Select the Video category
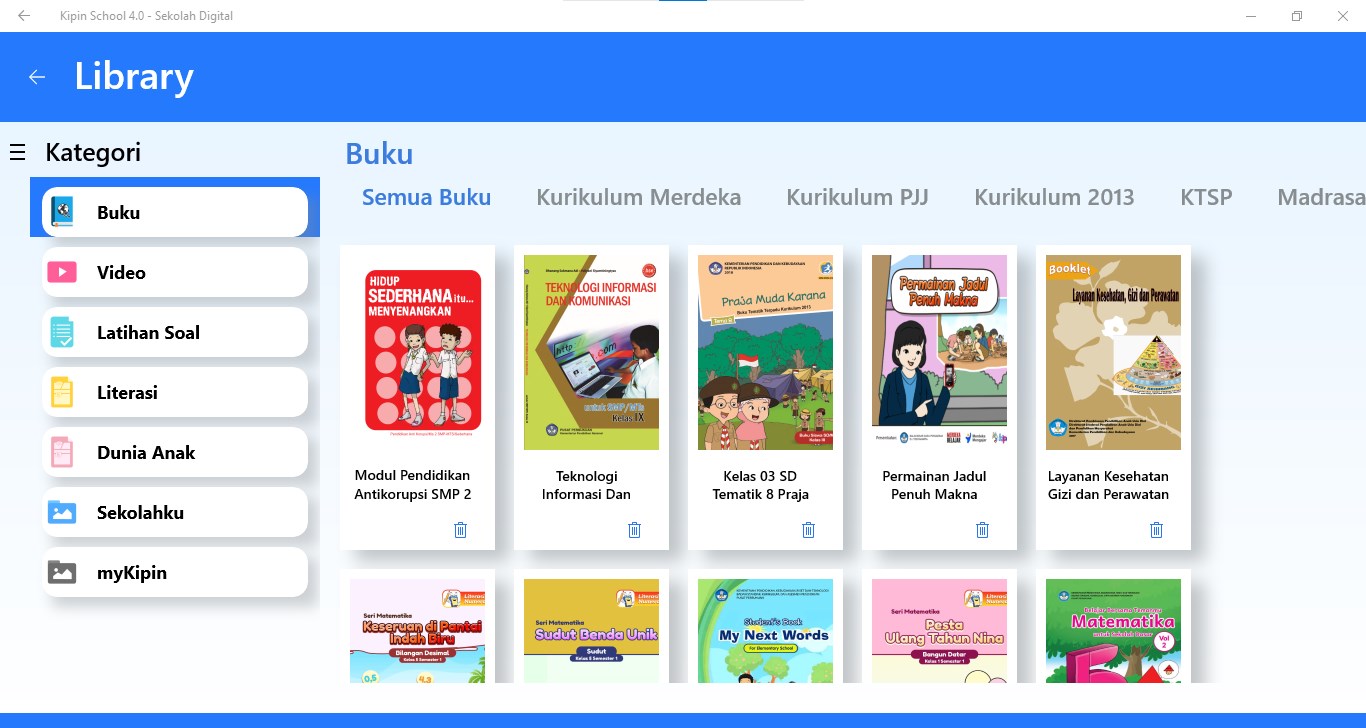Viewport: 1366px width, 728px height. tap(175, 272)
